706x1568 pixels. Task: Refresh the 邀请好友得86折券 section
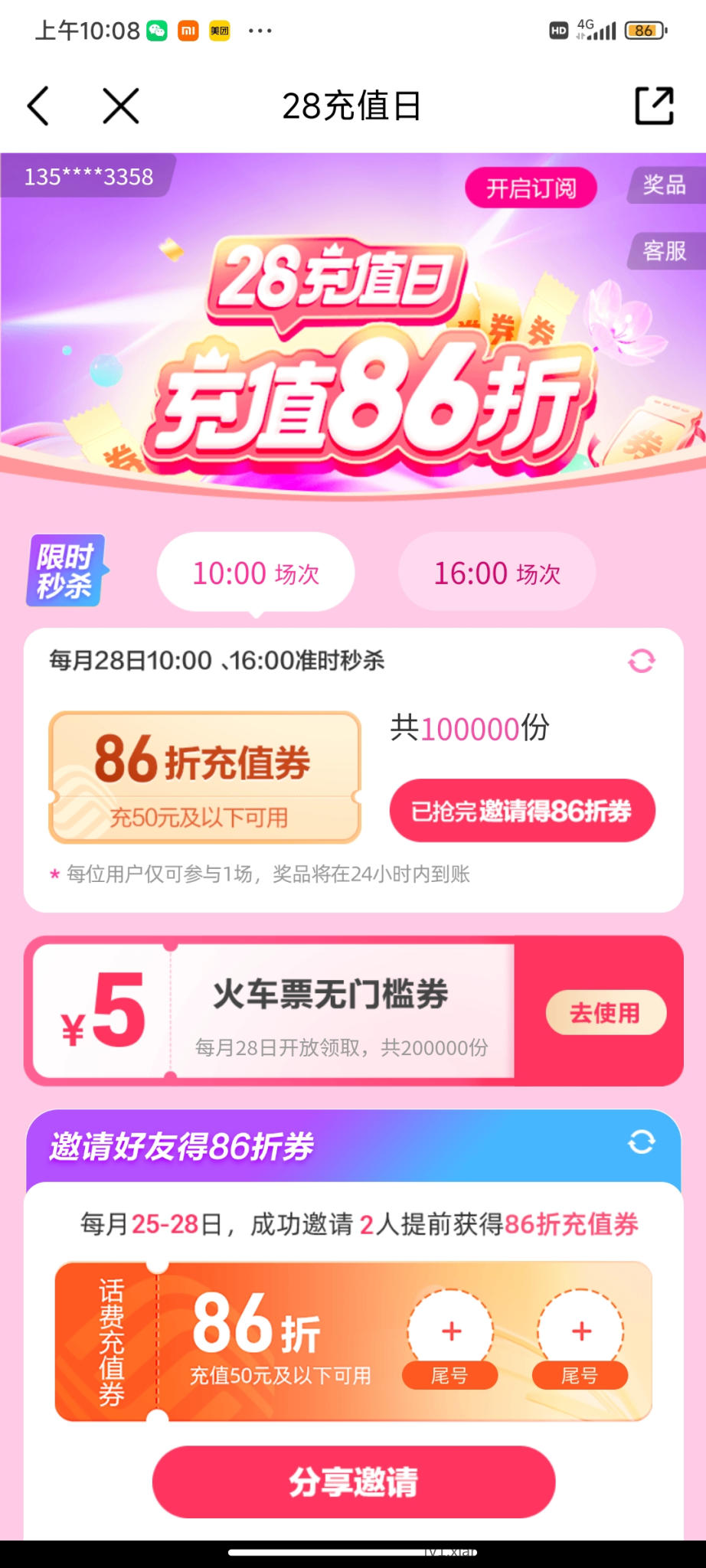click(x=642, y=1142)
